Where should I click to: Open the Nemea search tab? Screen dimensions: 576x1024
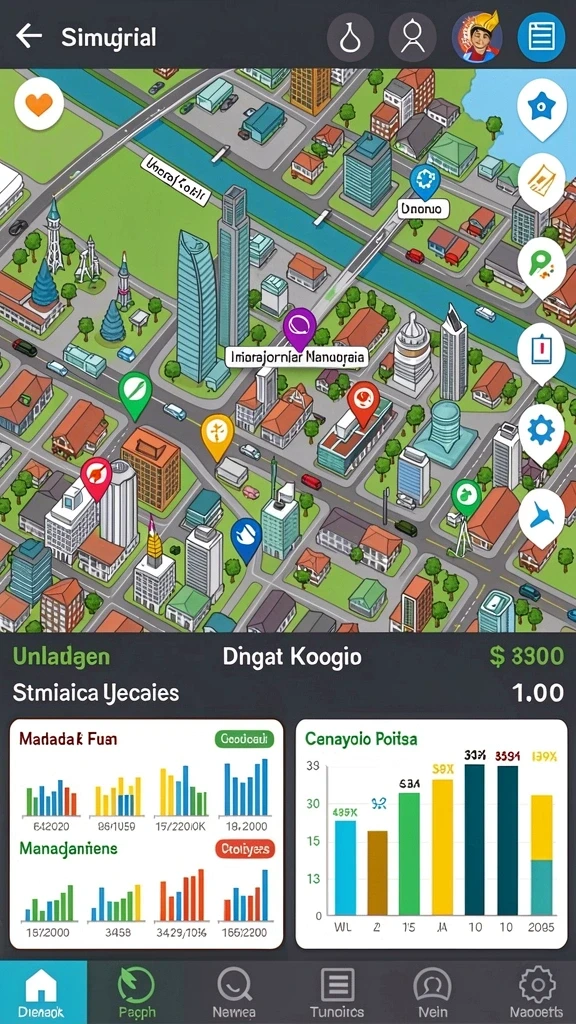tap(235, 992)
